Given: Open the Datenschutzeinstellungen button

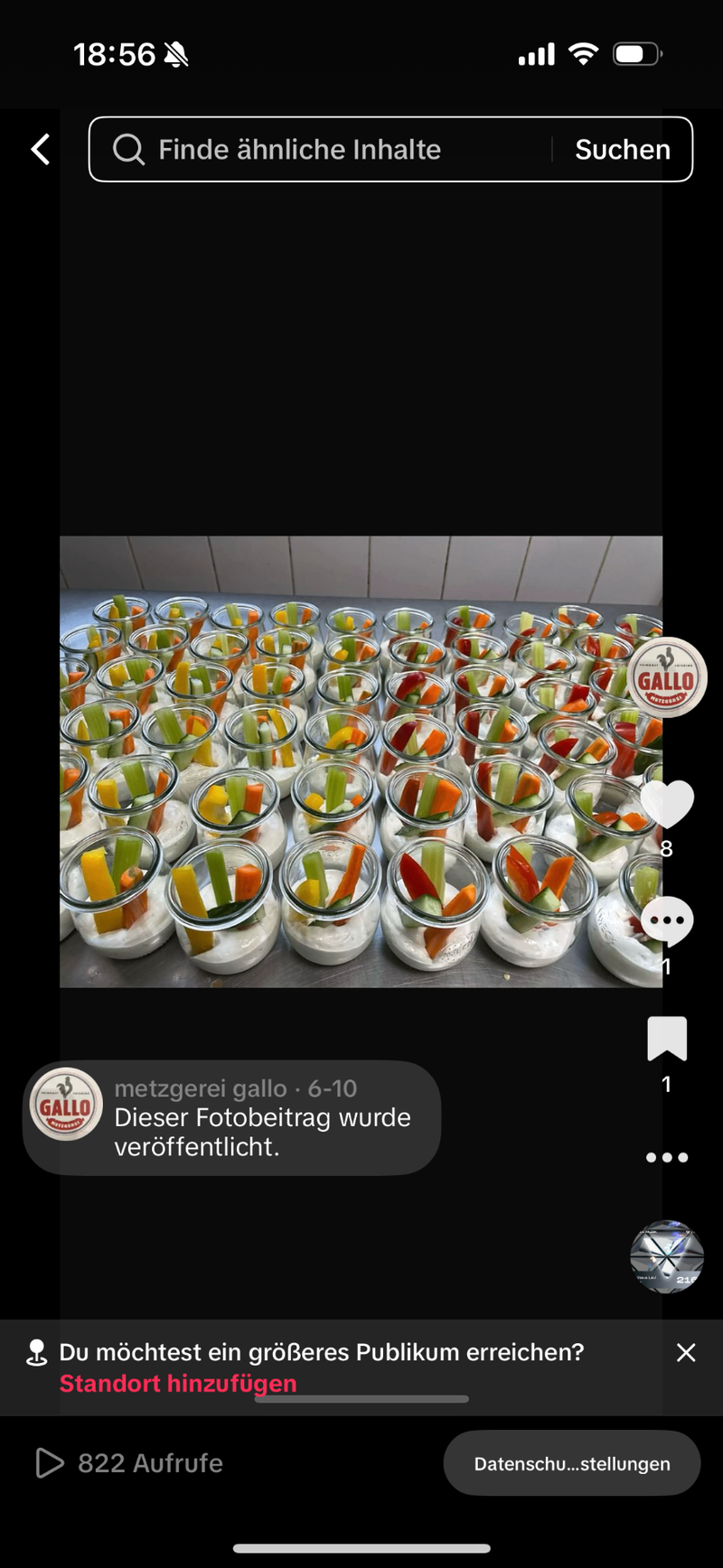Looking at the screenshot, I should [x=572, y=1463].
